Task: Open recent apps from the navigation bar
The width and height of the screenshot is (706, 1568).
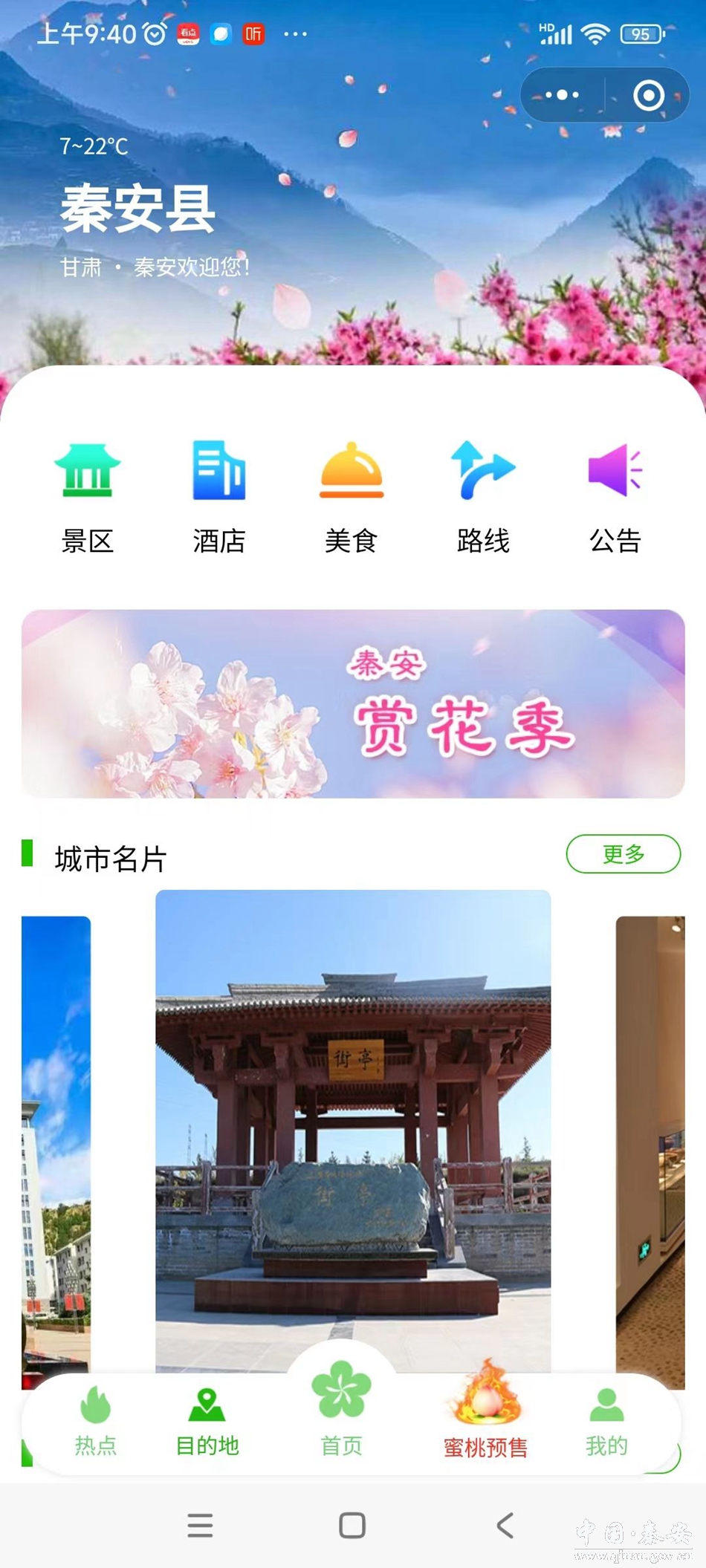Action: [200, 1526]
